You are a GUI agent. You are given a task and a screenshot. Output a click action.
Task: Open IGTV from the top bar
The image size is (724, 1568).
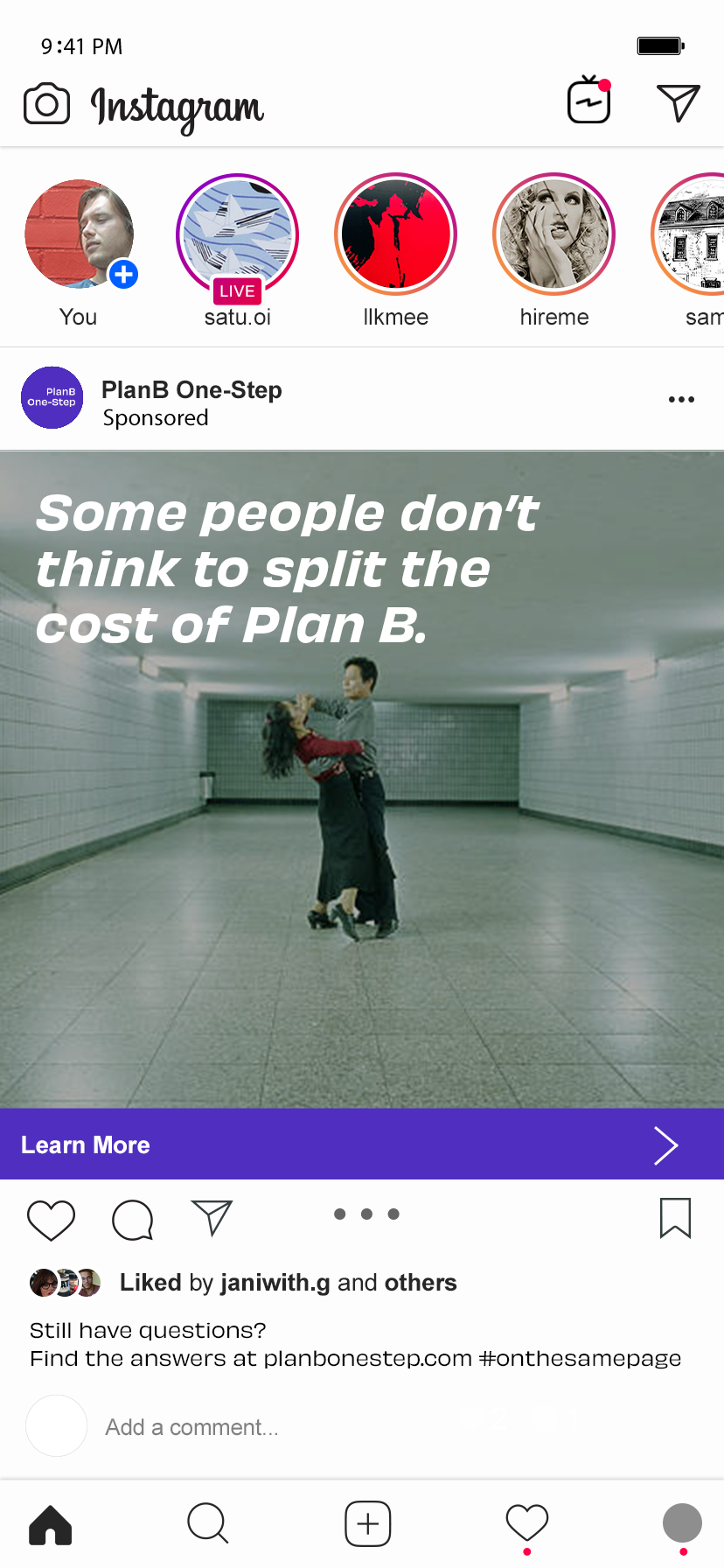coord(588,101)
